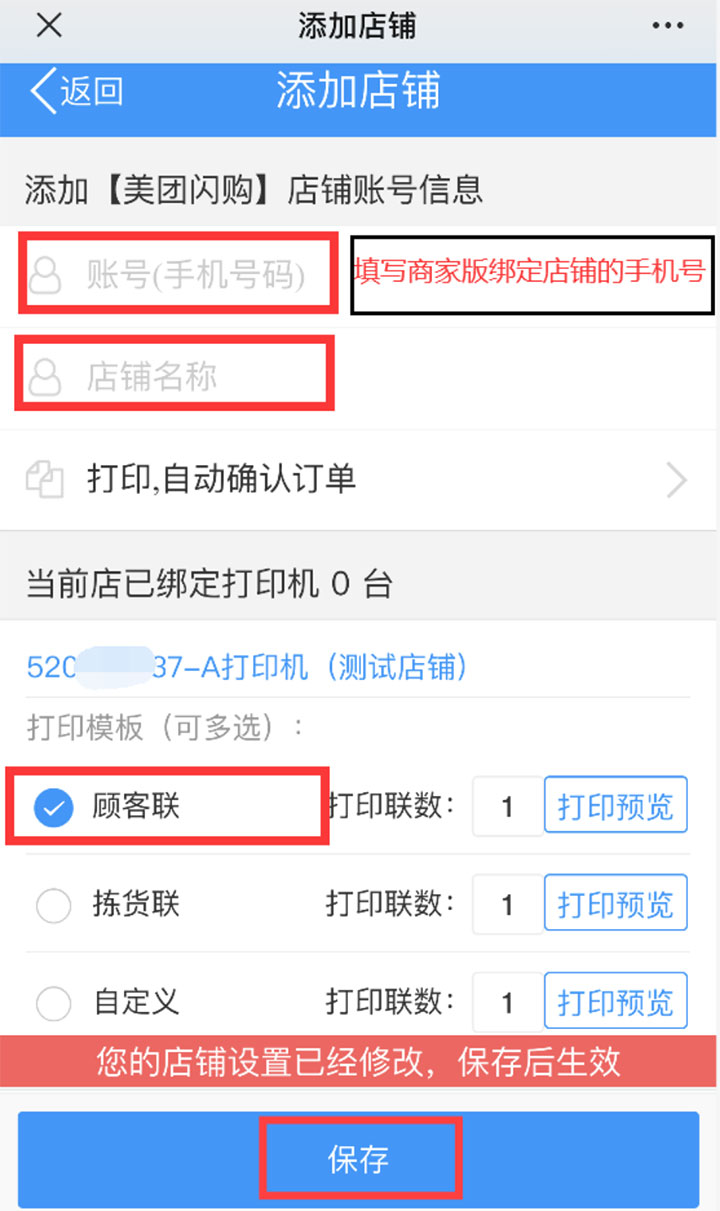The height and width of the screenshot is (1211, 720).
Task: Save the store with 保存
Action: [x=358, y=1160]
